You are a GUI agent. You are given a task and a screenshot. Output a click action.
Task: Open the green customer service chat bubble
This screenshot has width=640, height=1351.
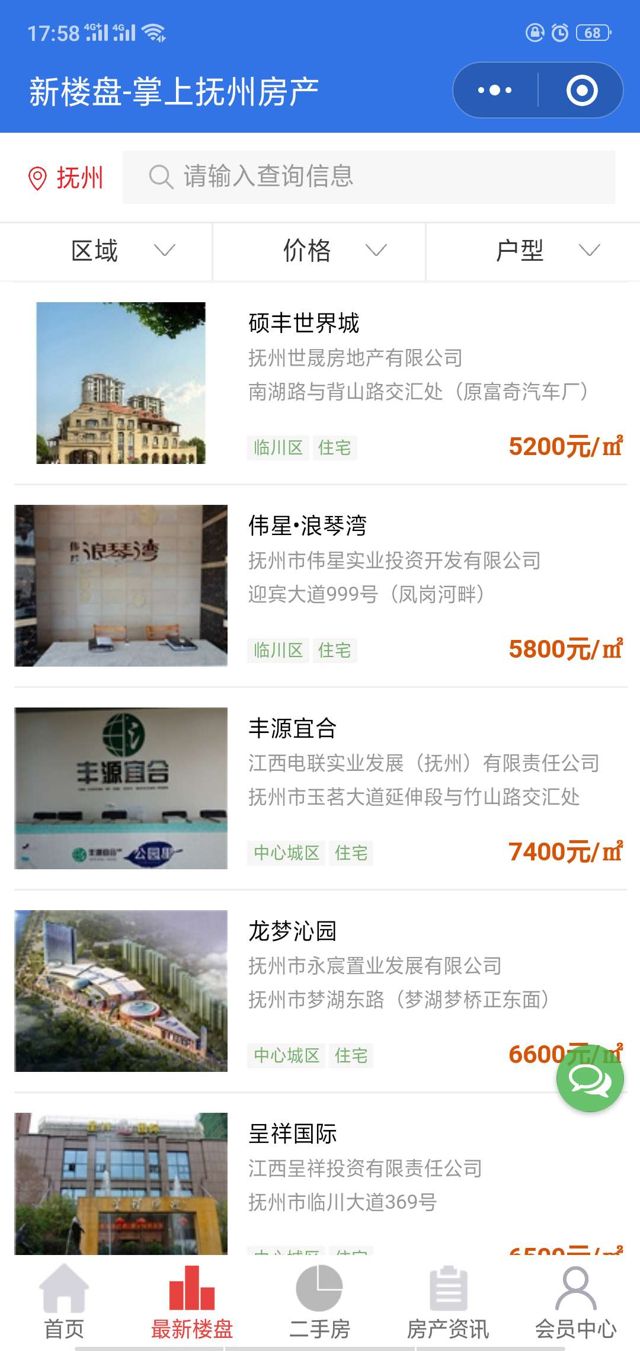(590, 1079)
